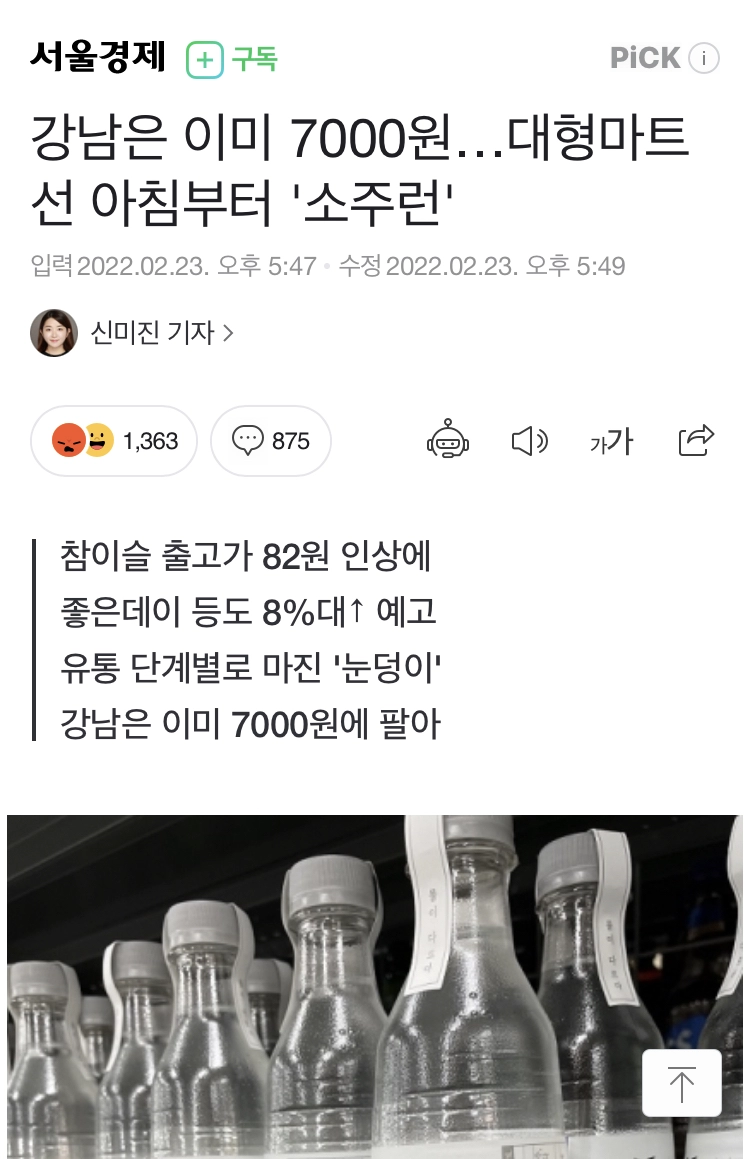Image resolution: width=750 pixels, height=1159 pixels.
Task: Jump back to the top of the page
Action: (x=681, y=1083)
